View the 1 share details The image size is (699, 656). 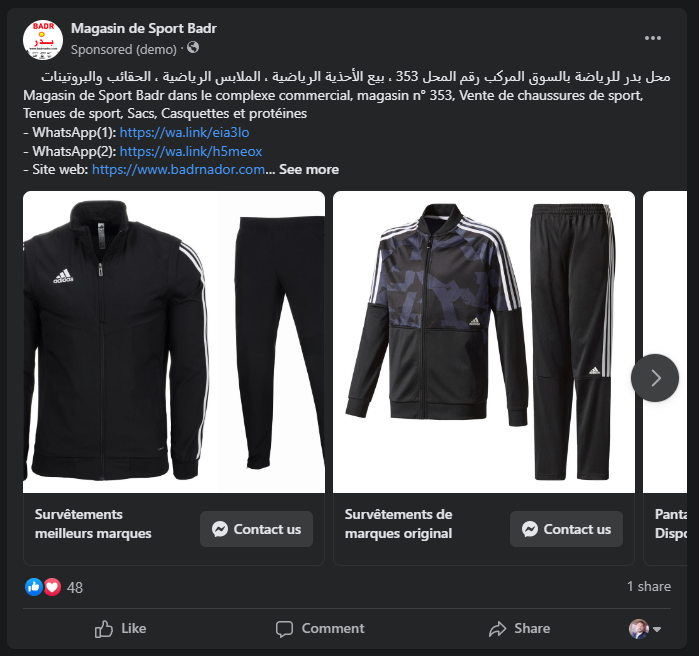(x=648, y=586)
